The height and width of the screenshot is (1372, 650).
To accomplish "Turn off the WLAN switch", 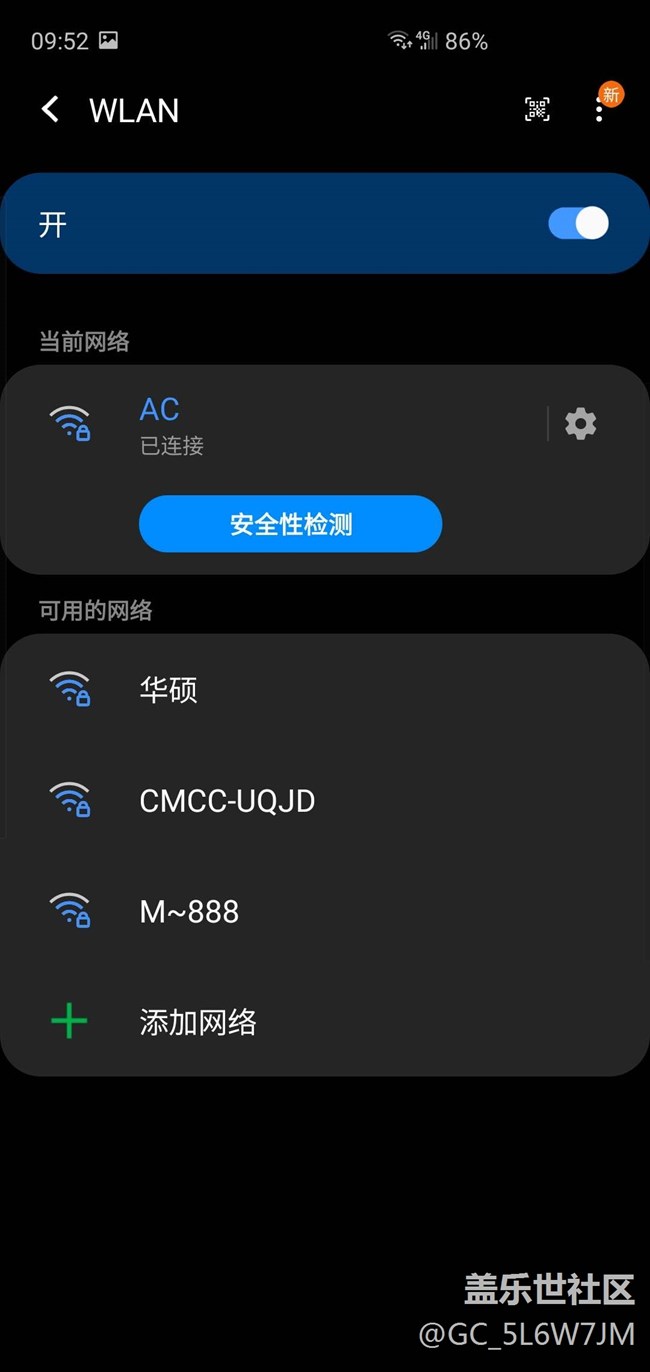I will click(578, 223).
